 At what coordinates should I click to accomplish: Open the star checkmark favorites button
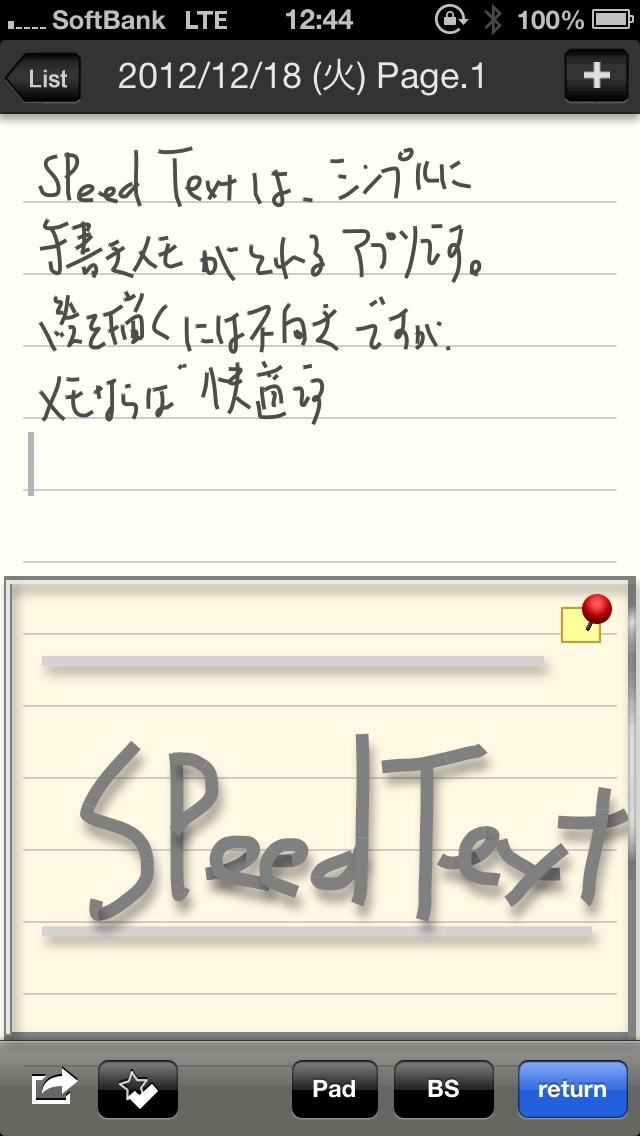pyautogui.click(x=138, y=1089)
